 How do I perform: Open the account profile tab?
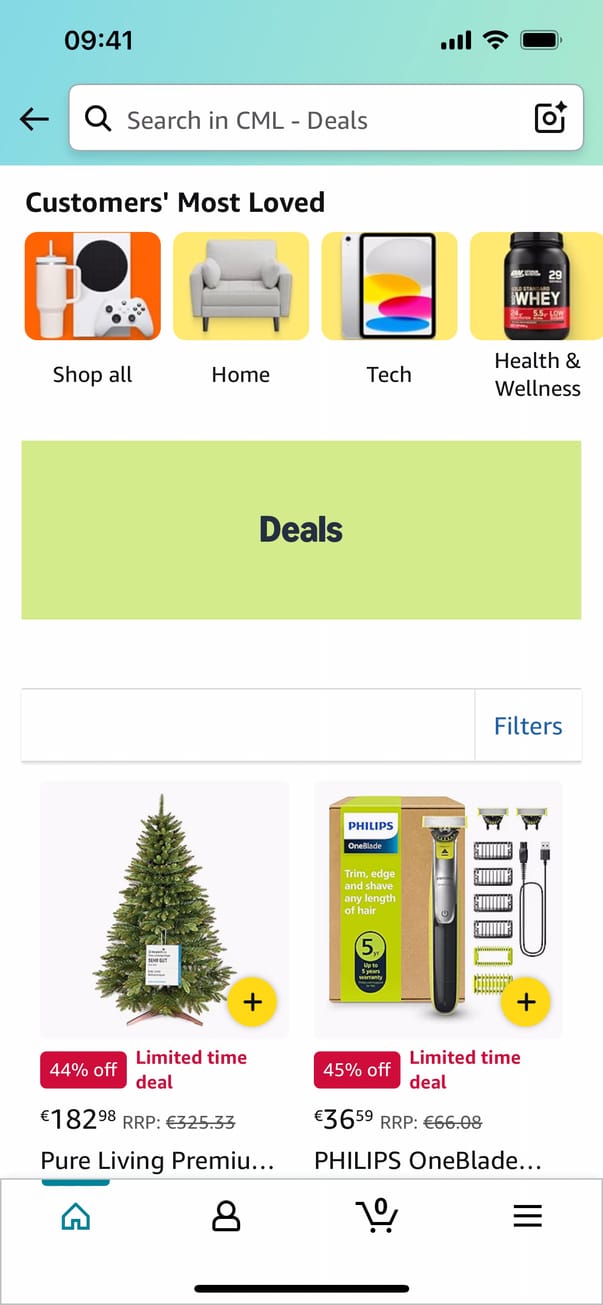(227, 1216)
